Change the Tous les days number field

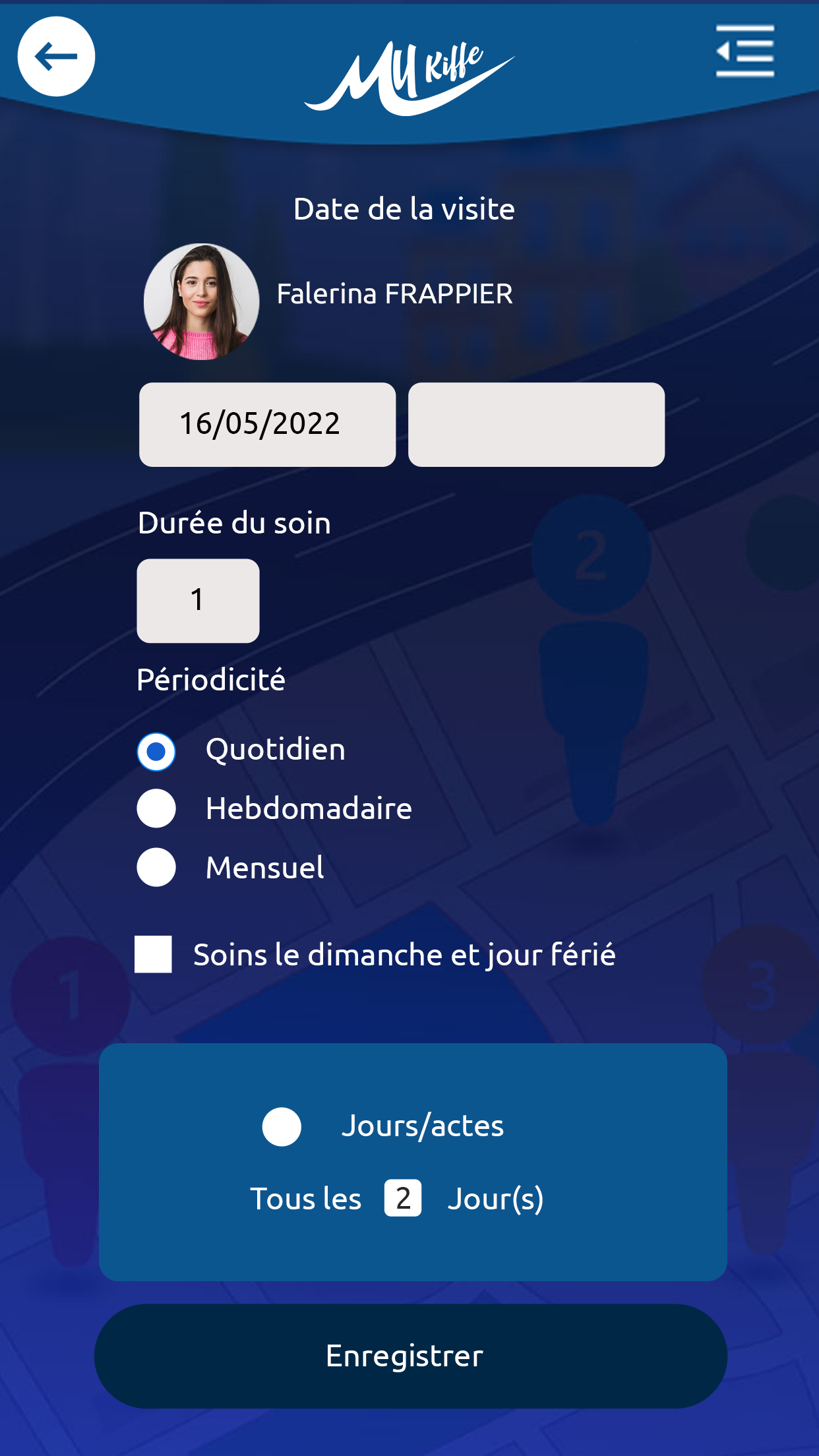click(x=403, y=1198)
